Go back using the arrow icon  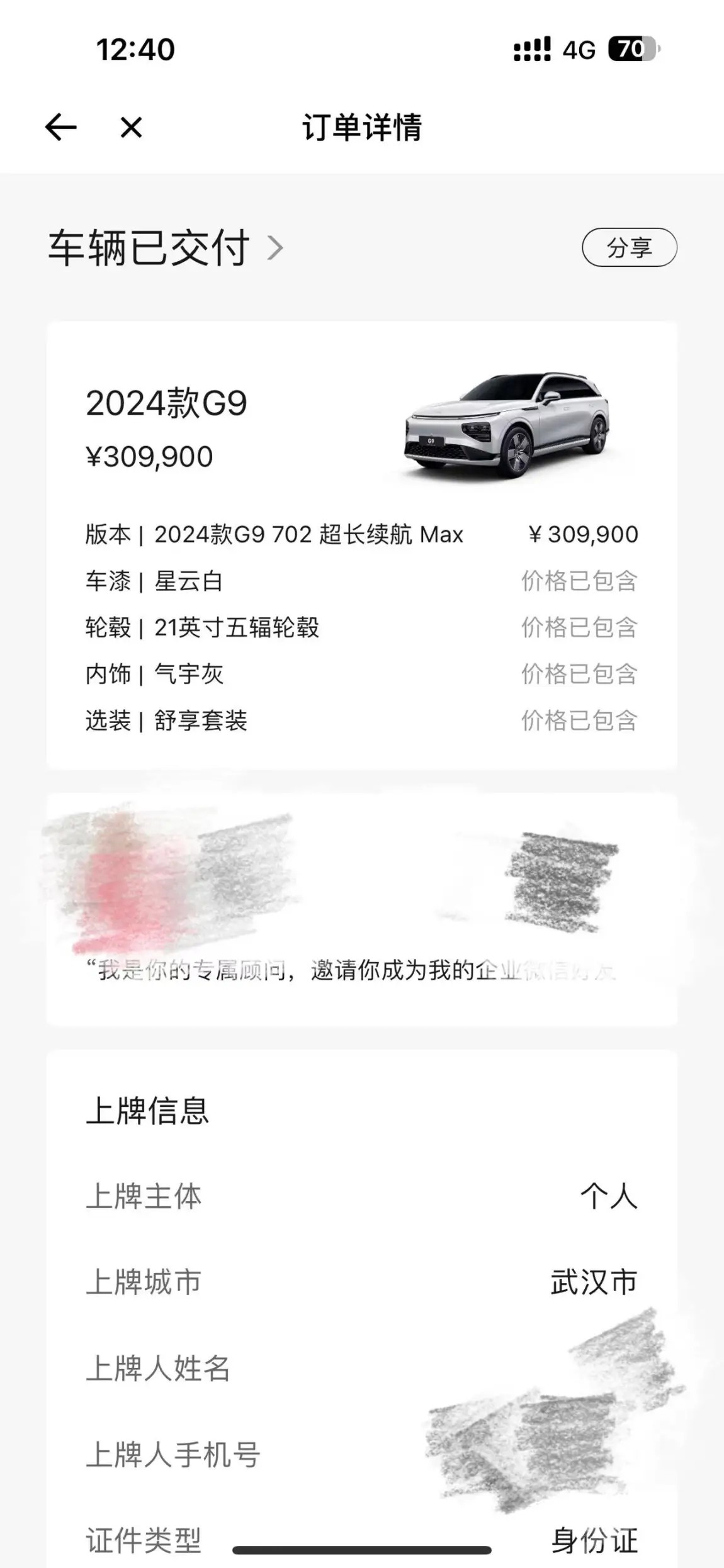(60, 128)
